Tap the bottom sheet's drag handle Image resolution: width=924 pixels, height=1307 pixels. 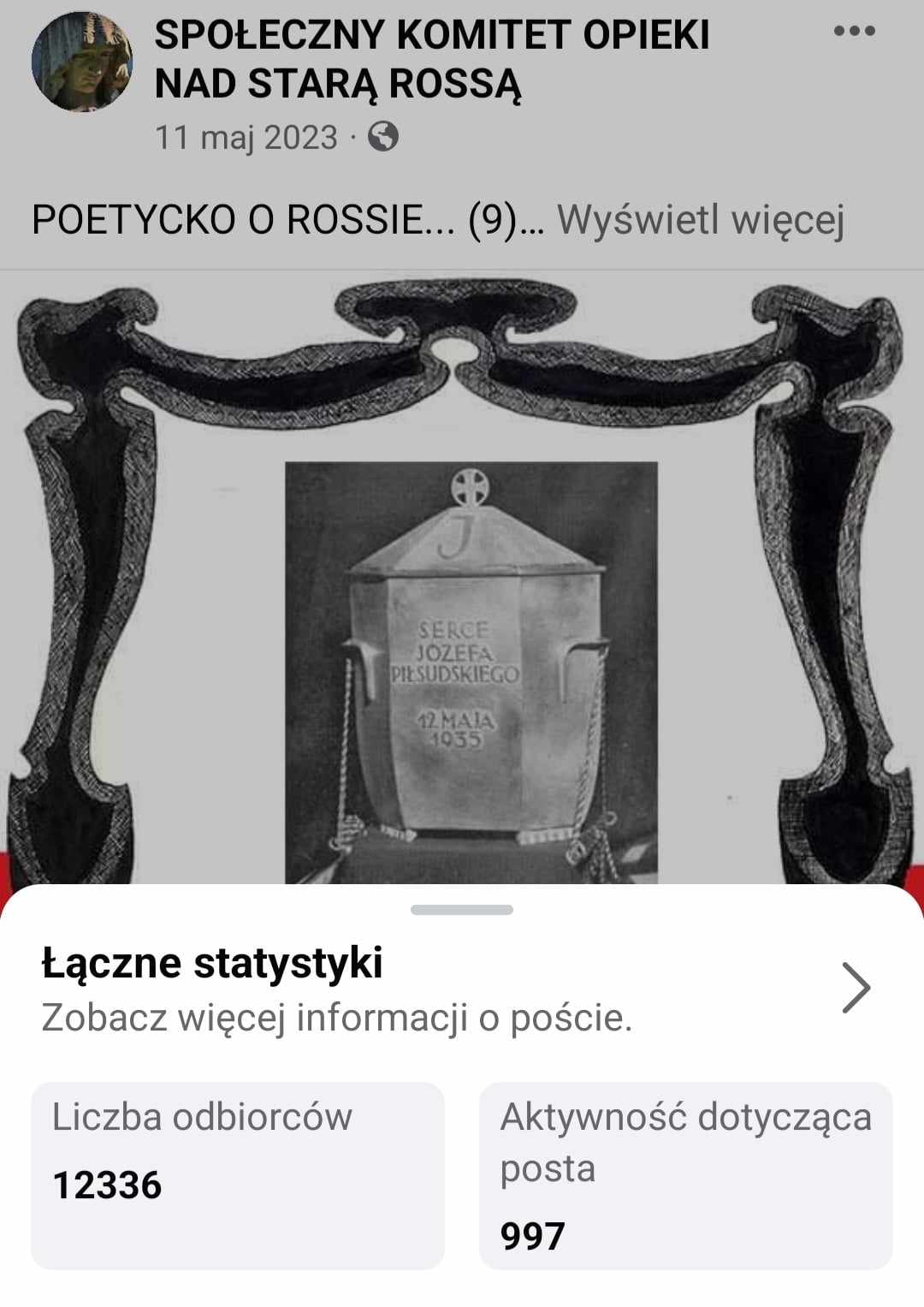tap(462, 910)
